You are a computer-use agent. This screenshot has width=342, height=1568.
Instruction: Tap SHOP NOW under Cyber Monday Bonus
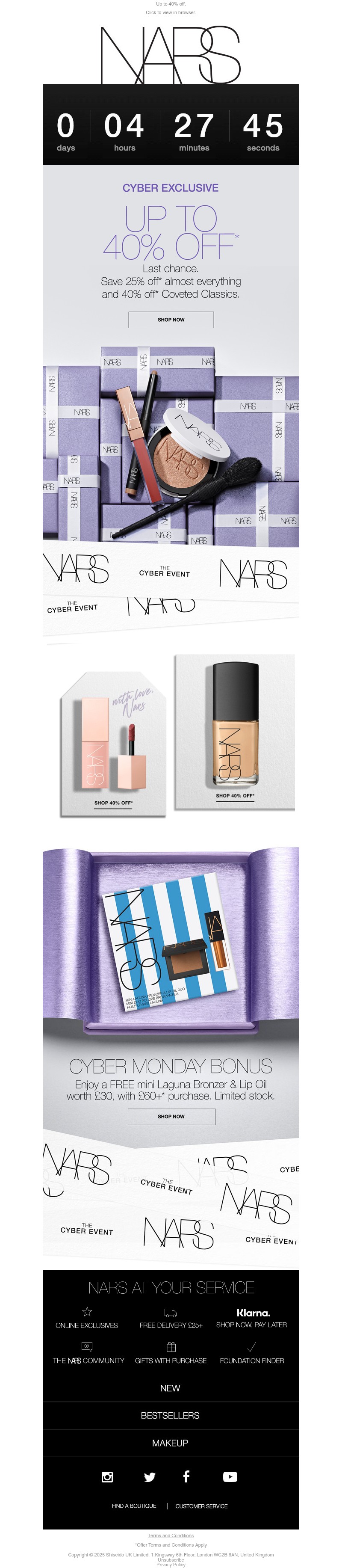pos(171,1116)
